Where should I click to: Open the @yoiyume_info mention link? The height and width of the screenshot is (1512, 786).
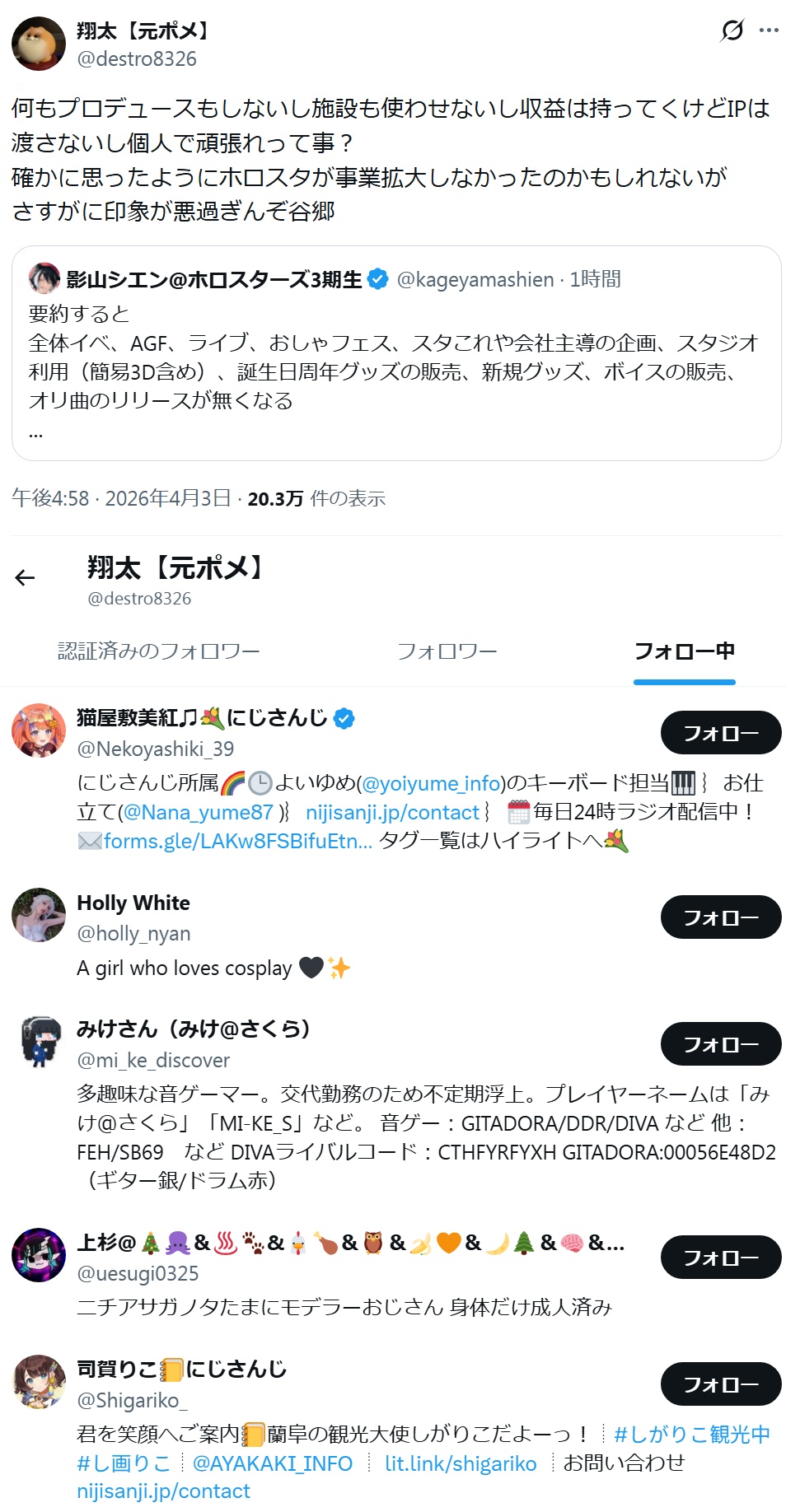coord(432,783)
